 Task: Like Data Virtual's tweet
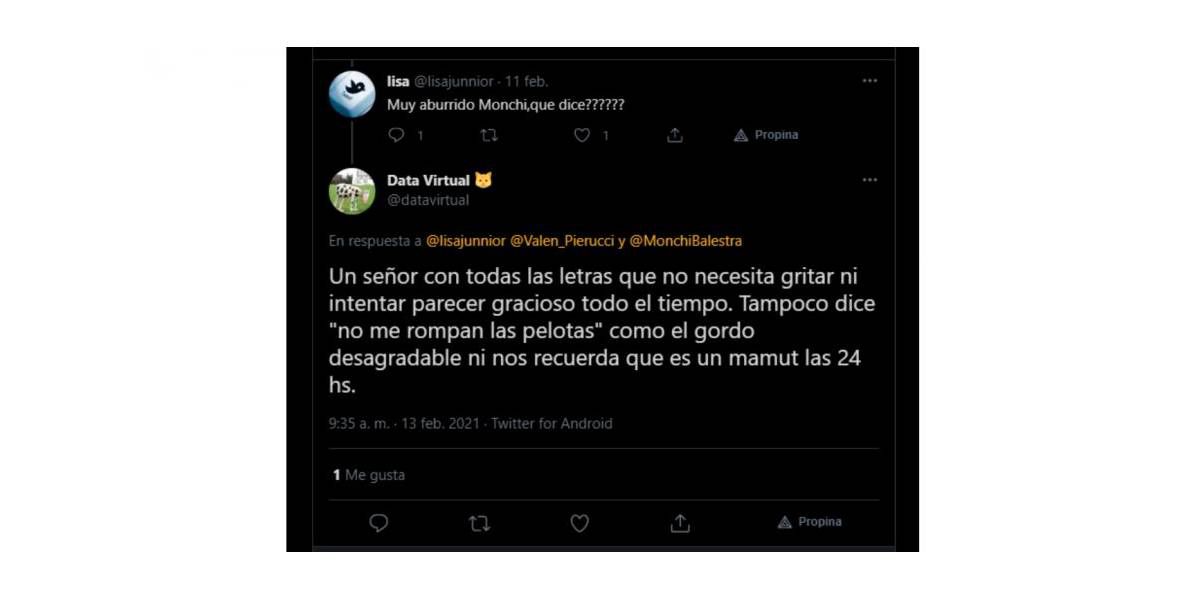click(579, 522)
